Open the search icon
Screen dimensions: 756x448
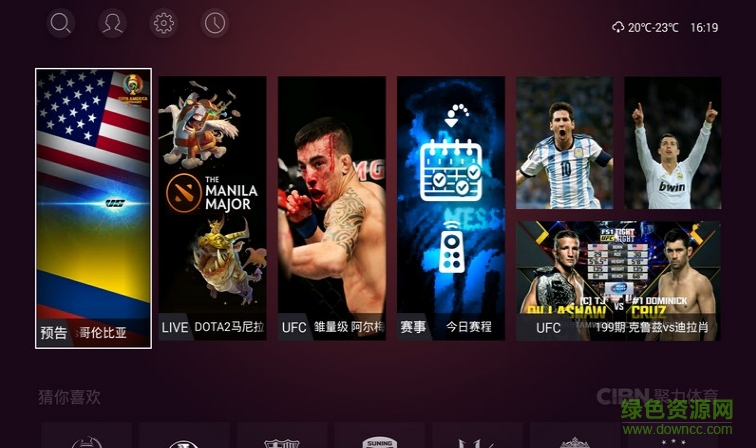(61, 24)
